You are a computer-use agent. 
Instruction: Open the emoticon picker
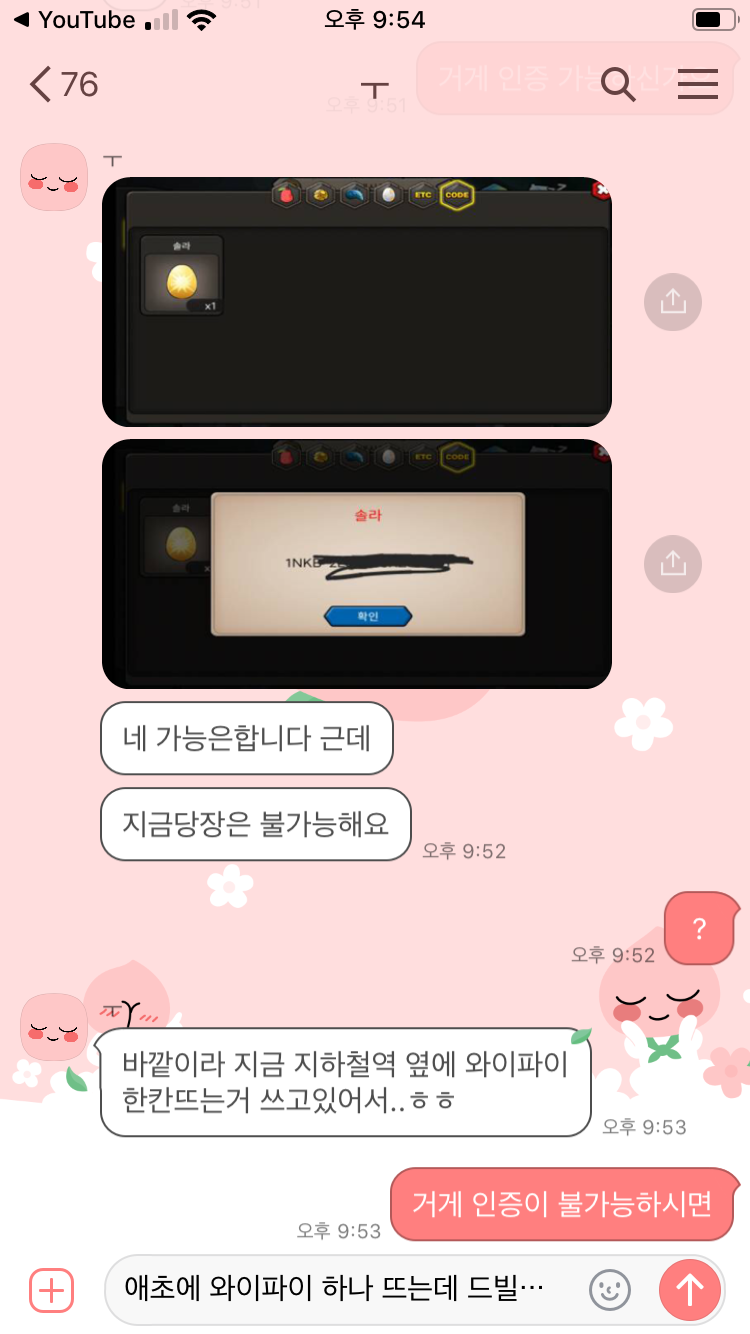(x=610, y=1290)
